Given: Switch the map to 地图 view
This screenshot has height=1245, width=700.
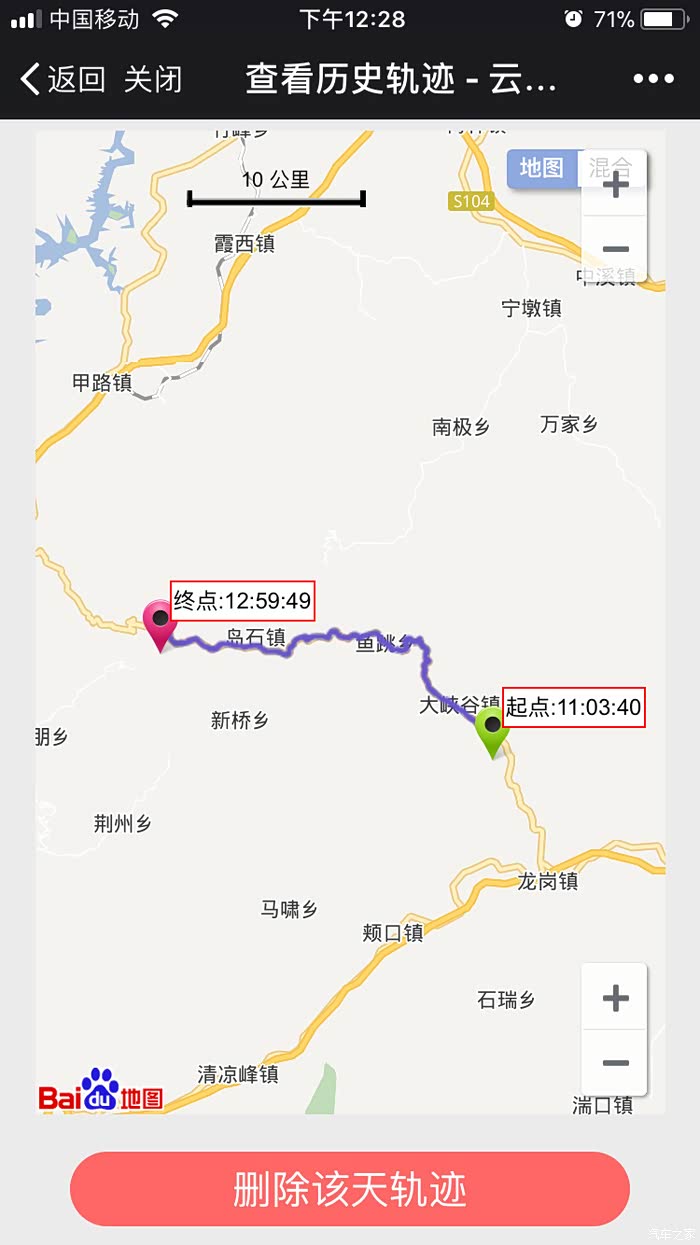Looking at the screenshot, I should pos(542,168).
